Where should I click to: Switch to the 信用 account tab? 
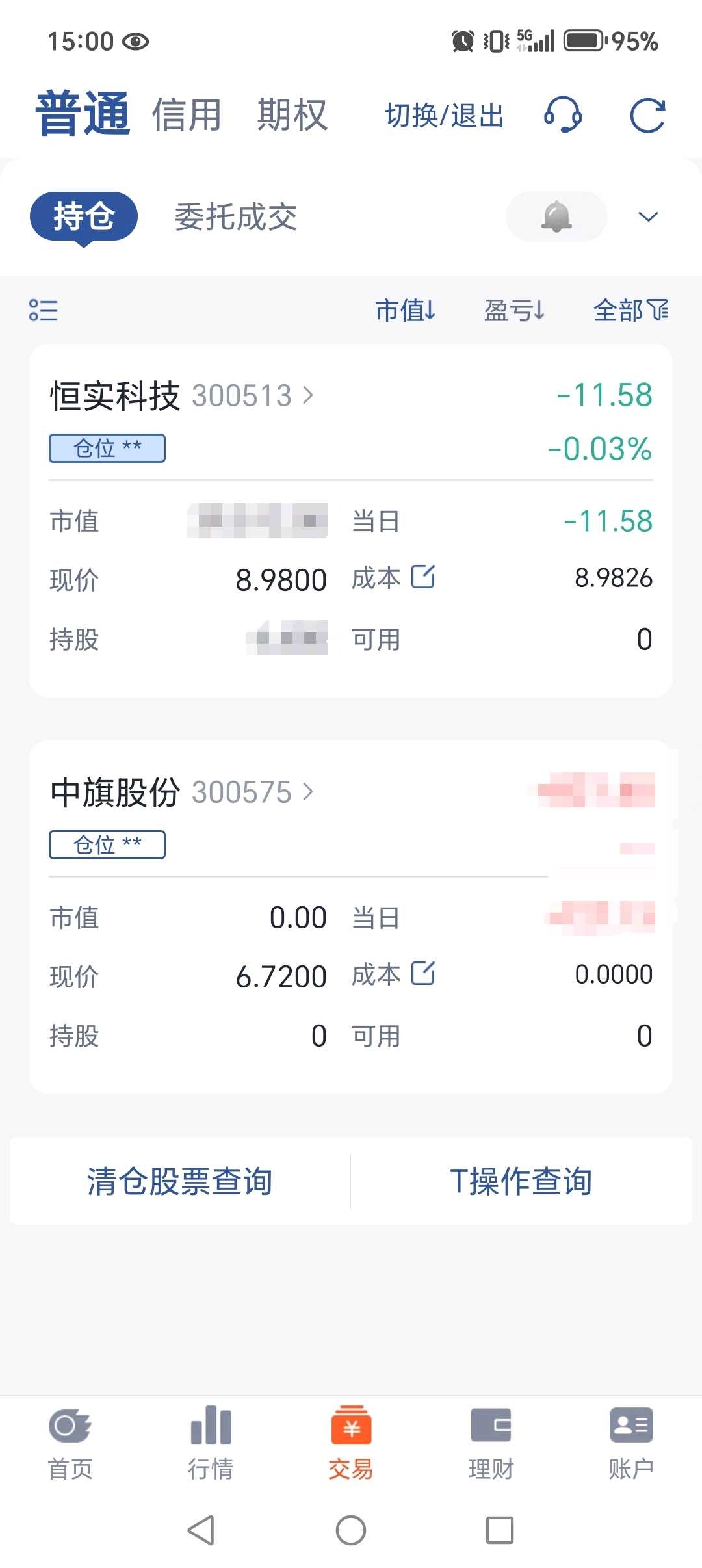(187, 116)
